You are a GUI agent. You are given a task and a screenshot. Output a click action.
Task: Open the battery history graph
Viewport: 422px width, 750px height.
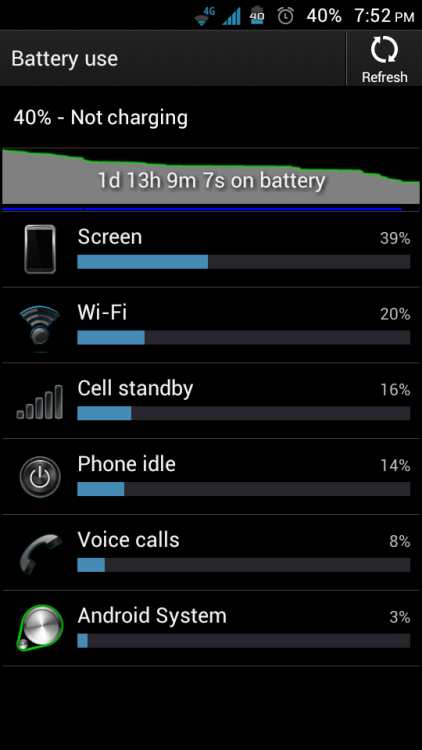tap(211, 180)
